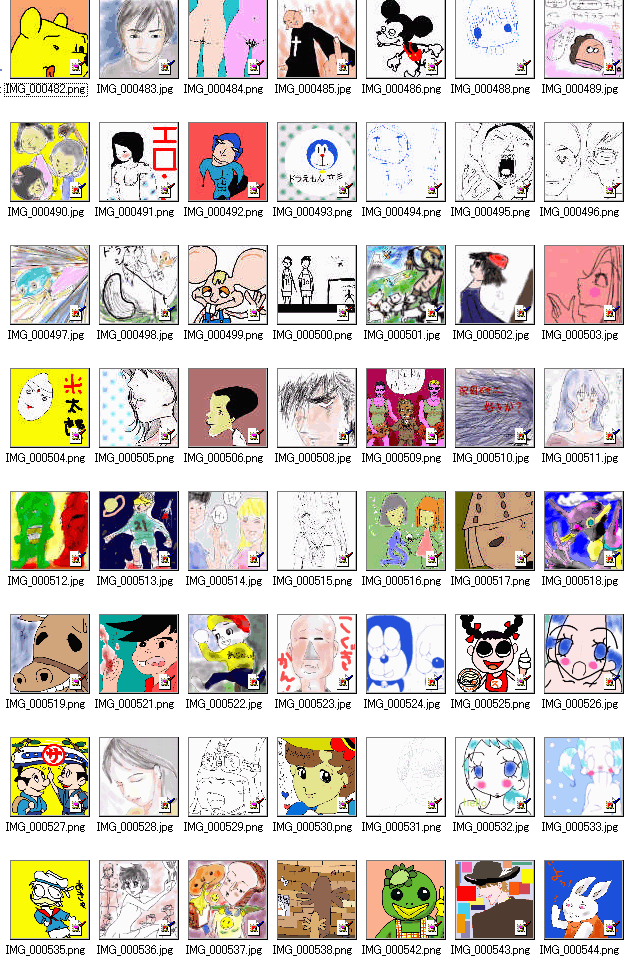The image size is (629, 959).
Task: Select the green frog character image
Action: (x=405, y=899)
